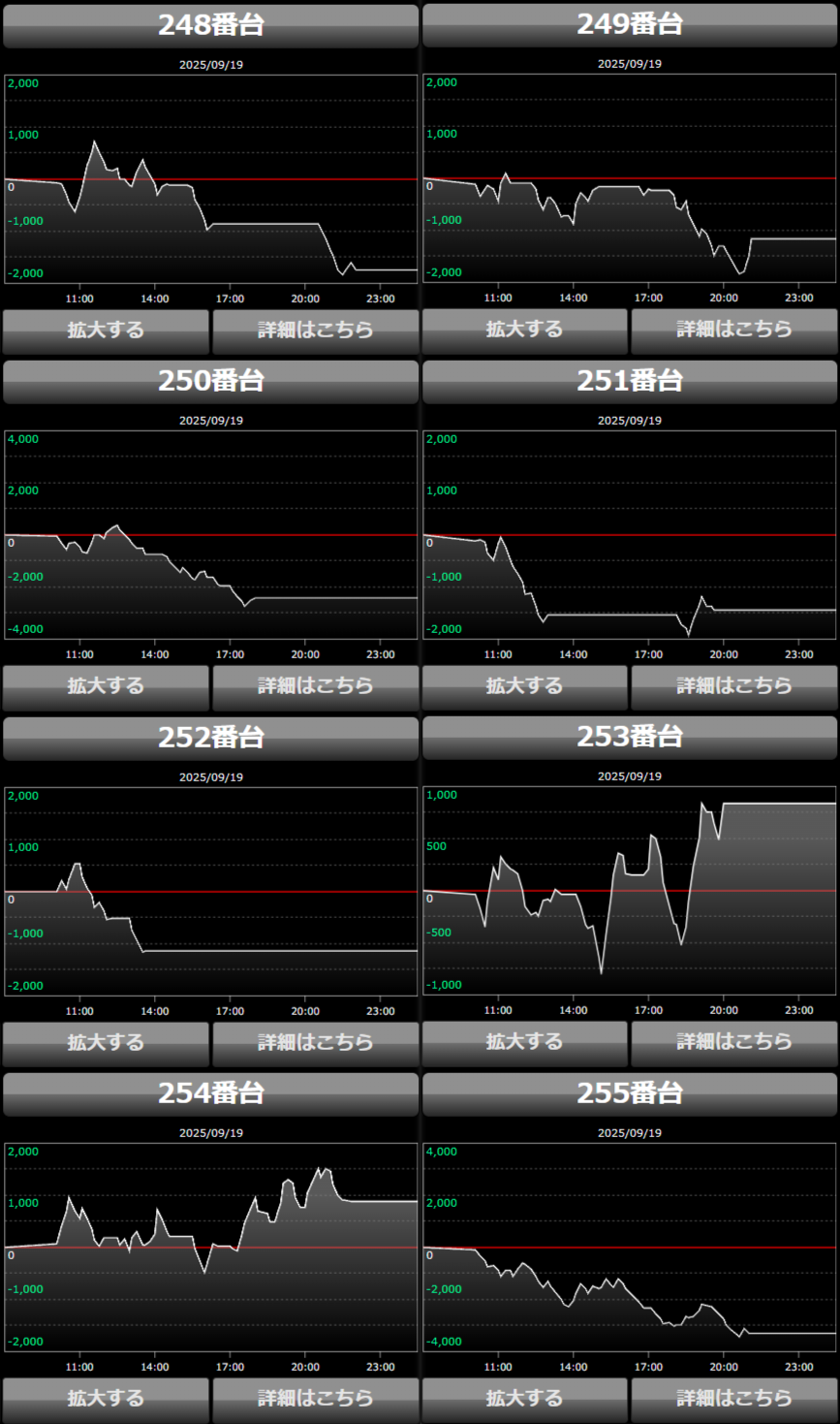Open 詳細はこちら for machine 248

coord(315,331)
